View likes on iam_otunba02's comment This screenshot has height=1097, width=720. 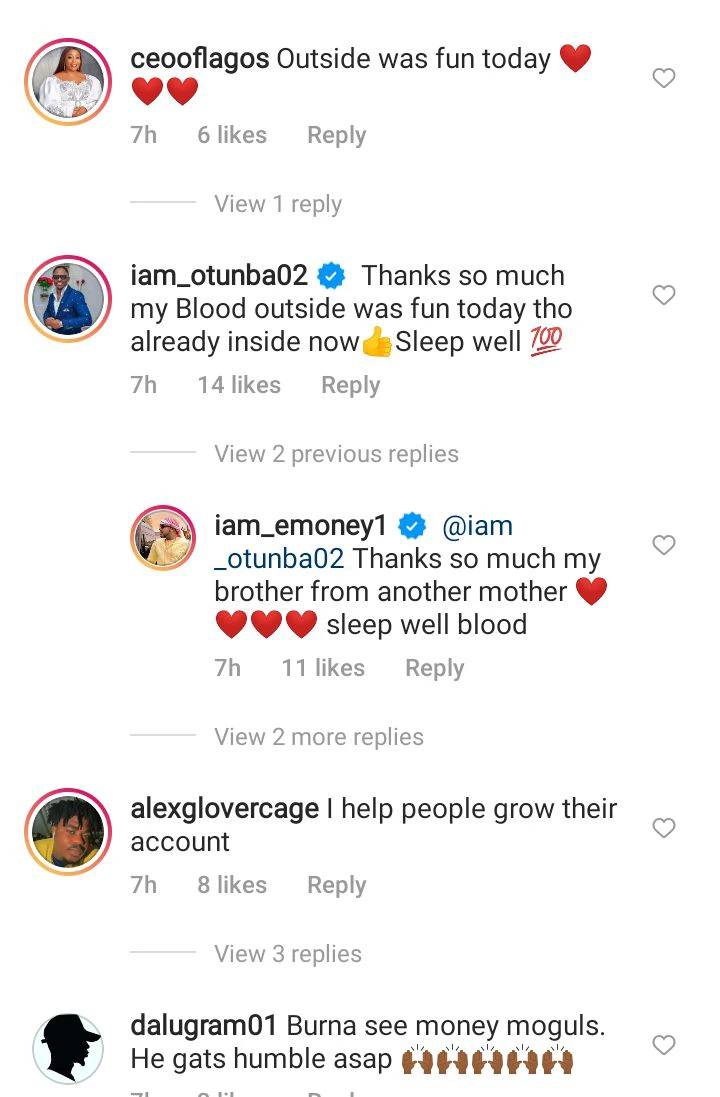click(239, 385)
